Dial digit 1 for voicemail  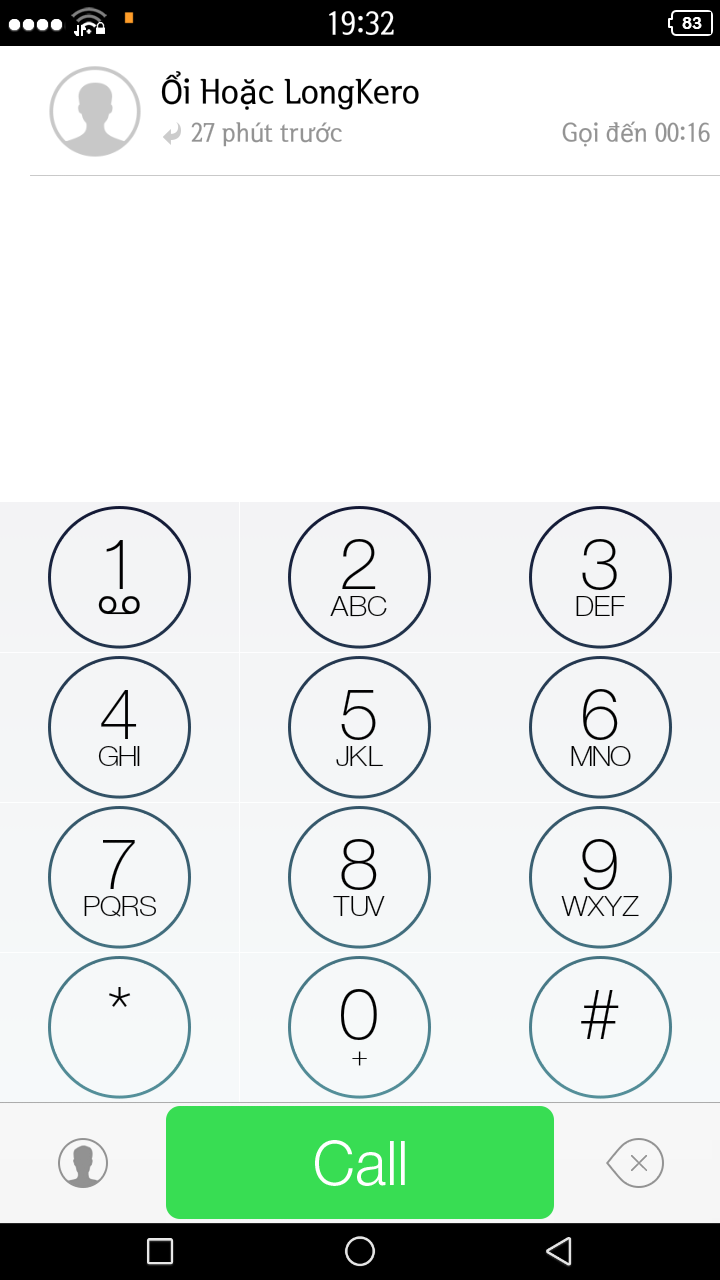pos(119,577)
